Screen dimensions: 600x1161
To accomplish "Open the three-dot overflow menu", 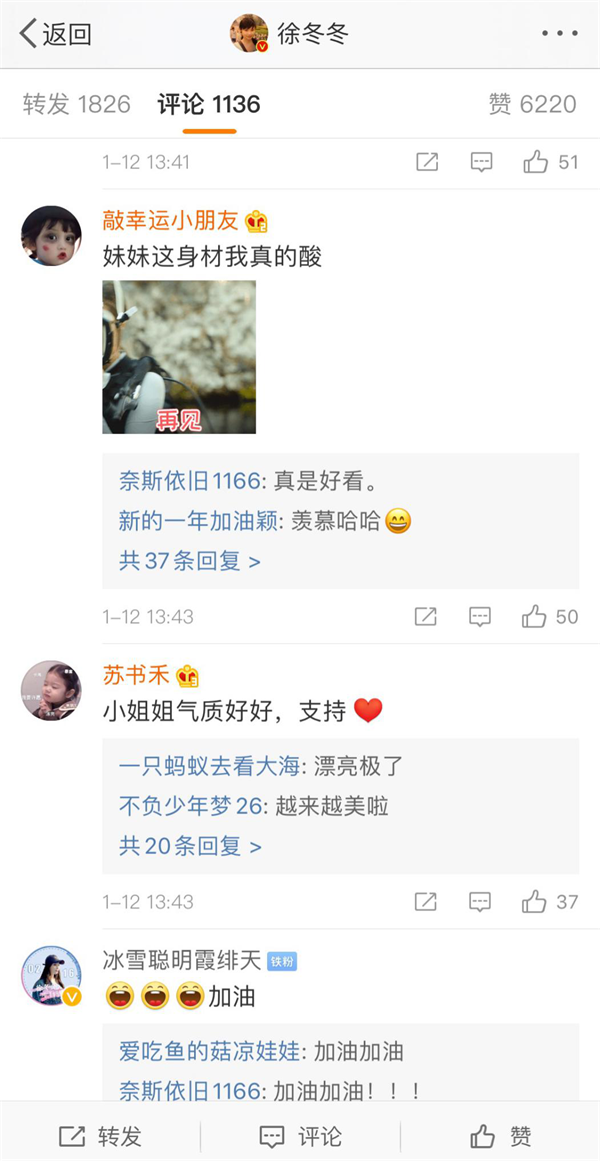I will click(559, 34).
